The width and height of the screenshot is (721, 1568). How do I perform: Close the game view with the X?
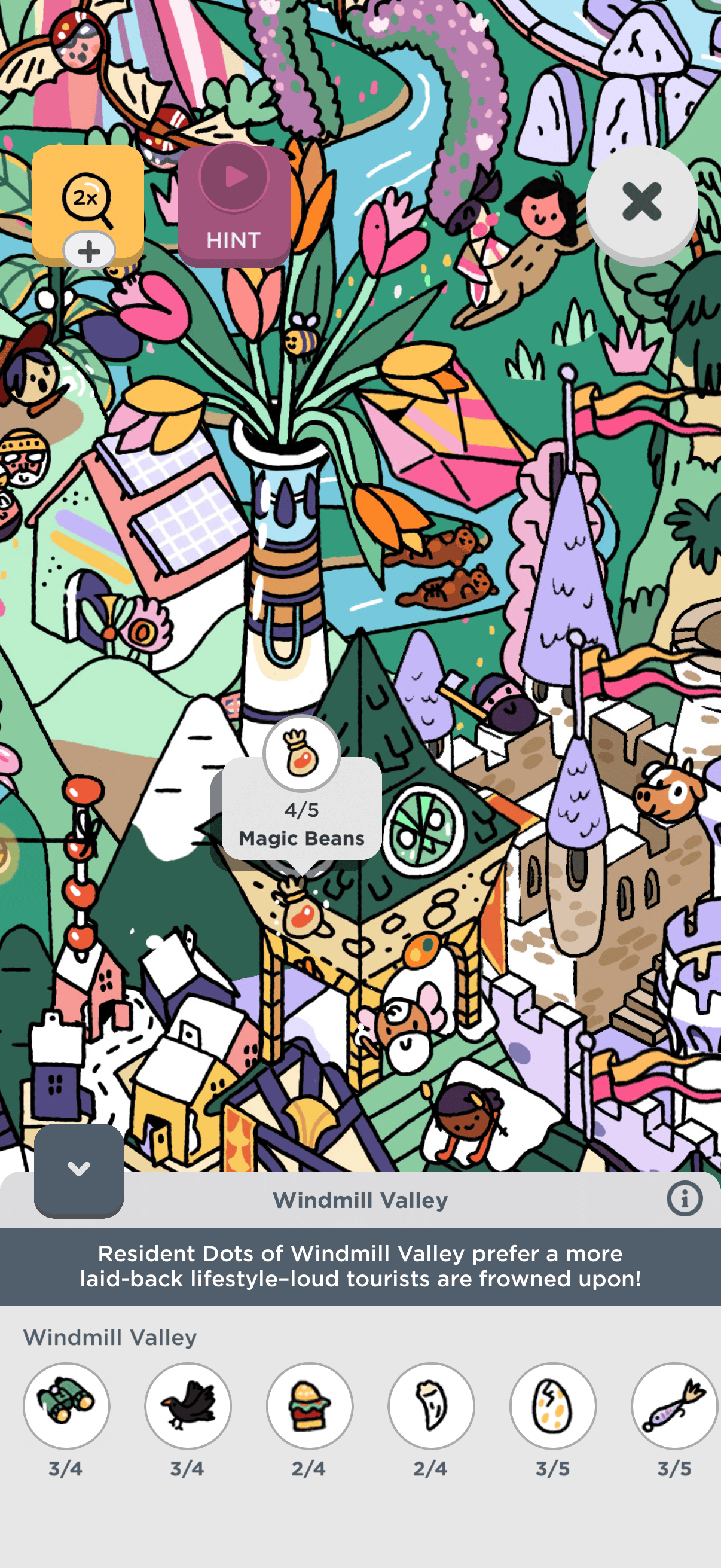coord(641,202)
